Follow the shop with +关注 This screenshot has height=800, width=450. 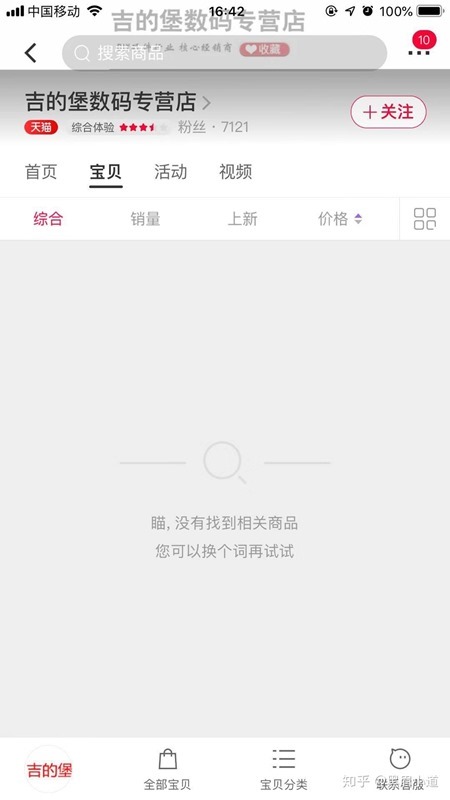[x=388, y=112]
